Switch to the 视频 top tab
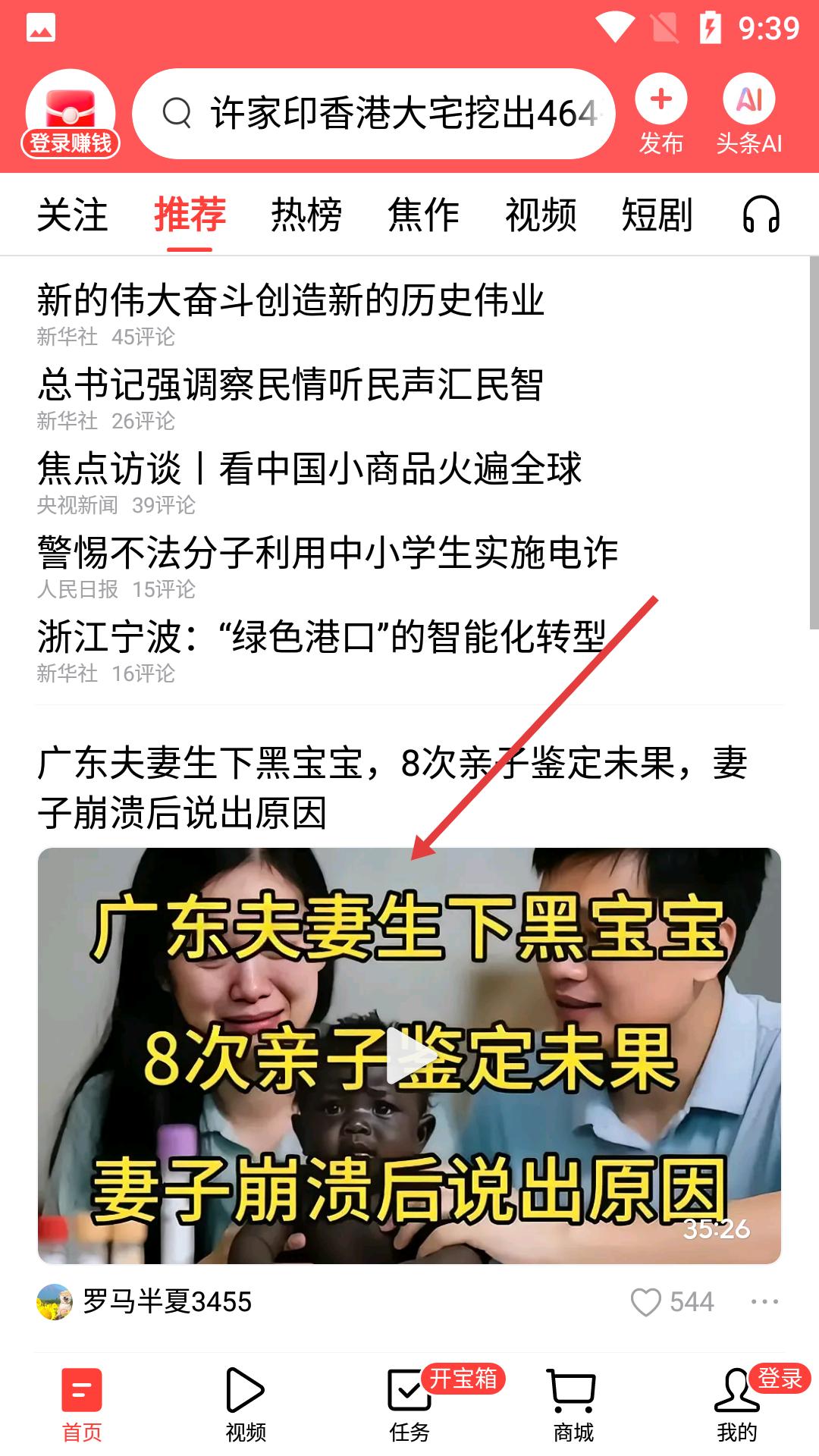The width and height of the screenshot is (819, 1456). pyautogui.click(x=541, y=215)
